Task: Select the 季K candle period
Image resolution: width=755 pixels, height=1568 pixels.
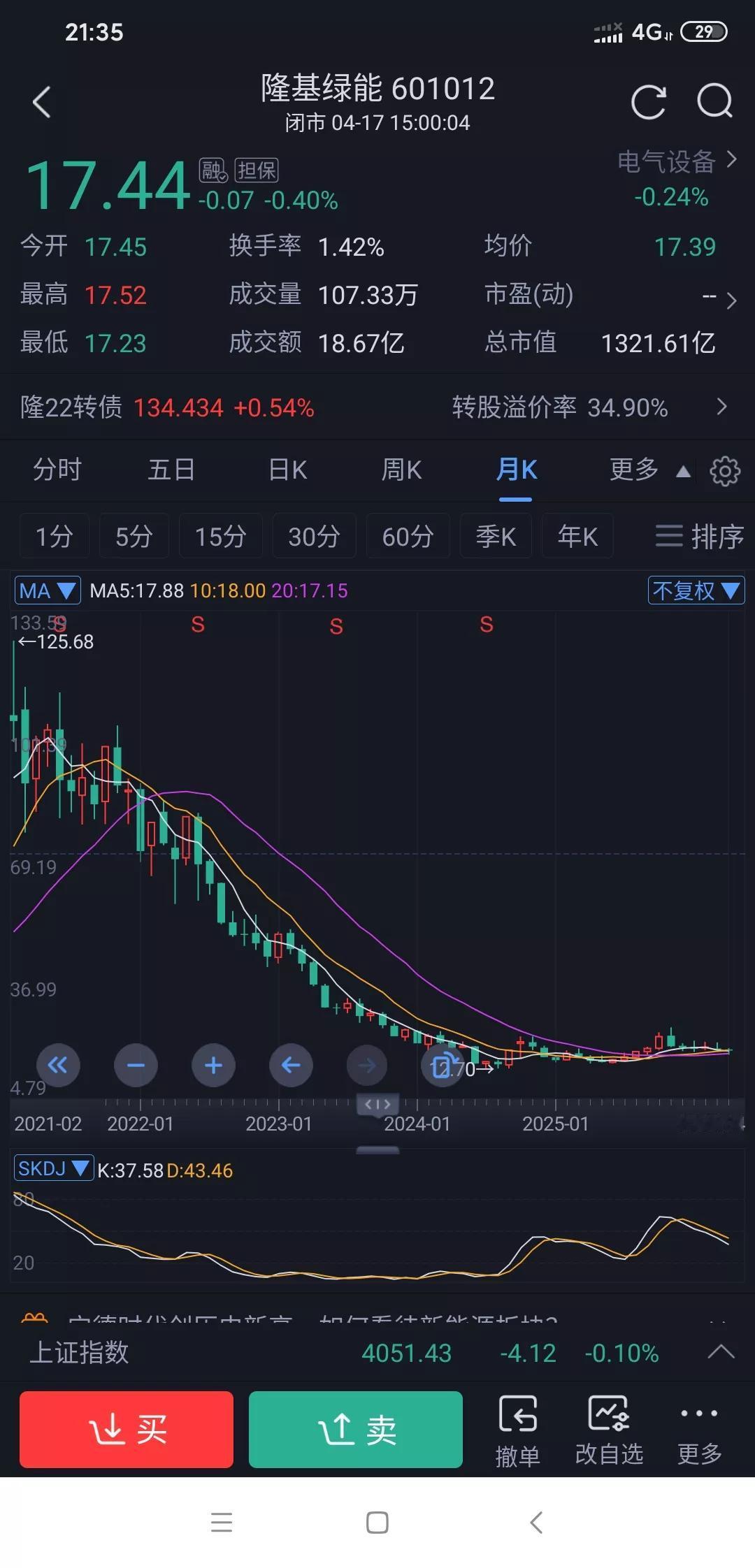Action: (x=496, y=536)
